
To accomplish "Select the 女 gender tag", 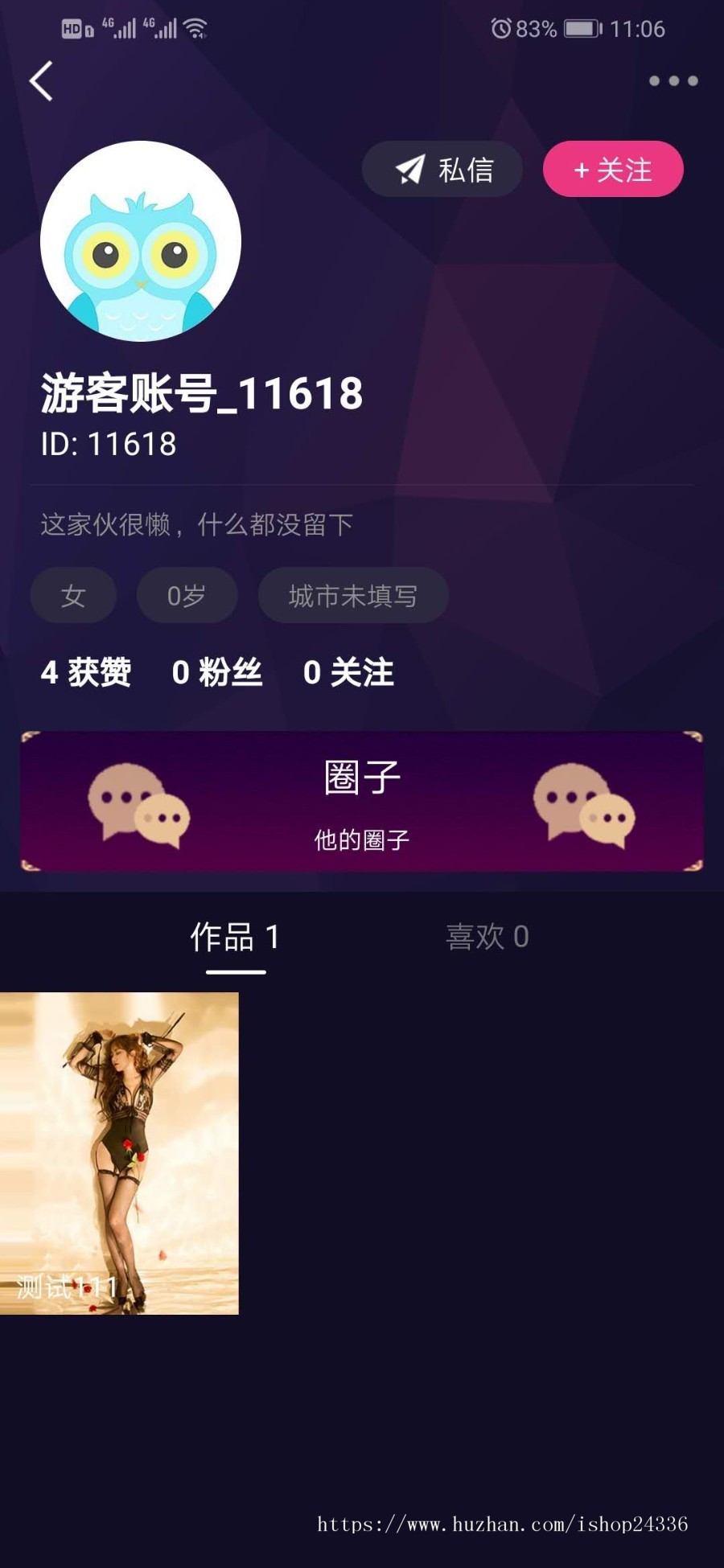I will (x=73, y=596).
